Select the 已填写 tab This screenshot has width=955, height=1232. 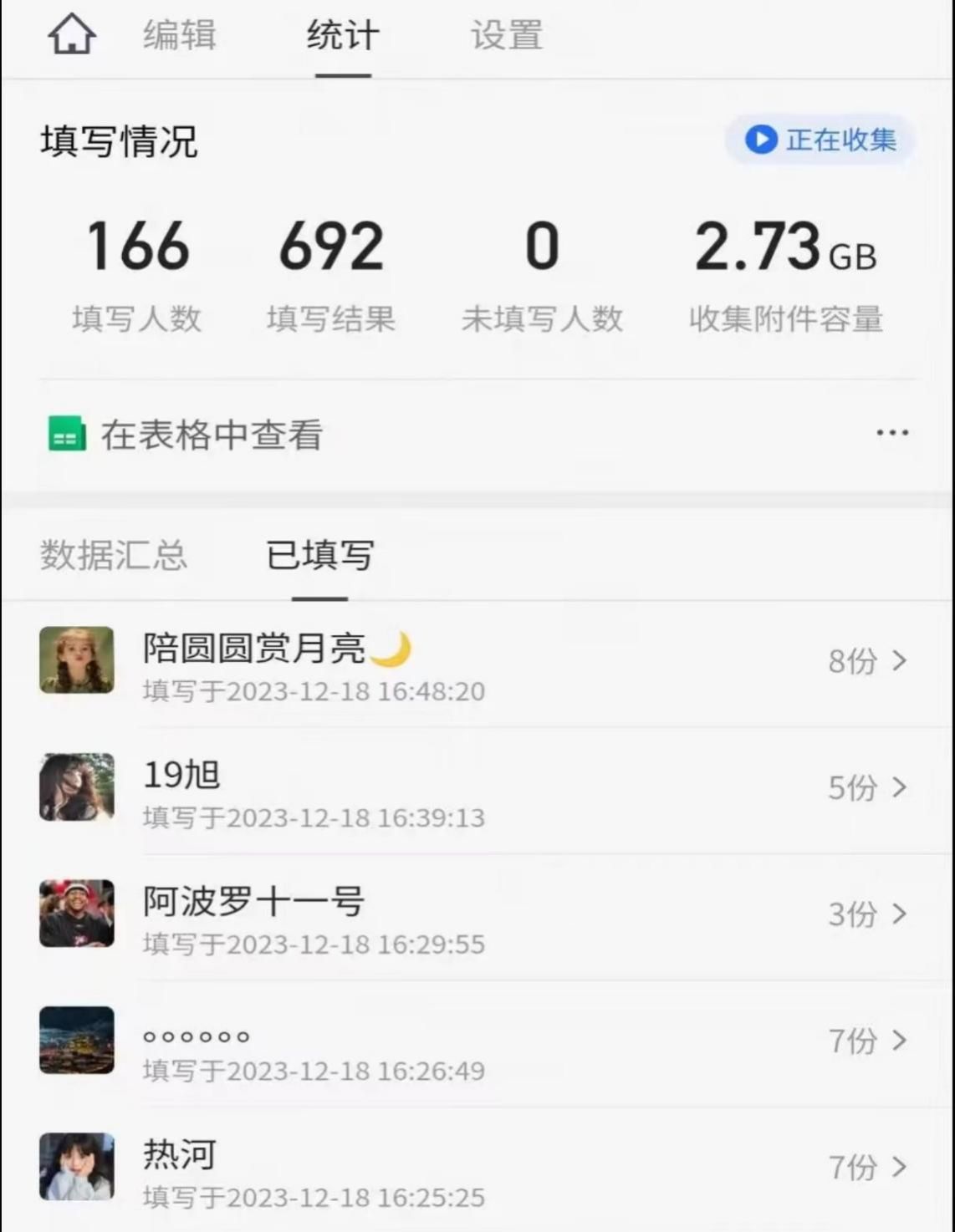[x=319, y=556]
